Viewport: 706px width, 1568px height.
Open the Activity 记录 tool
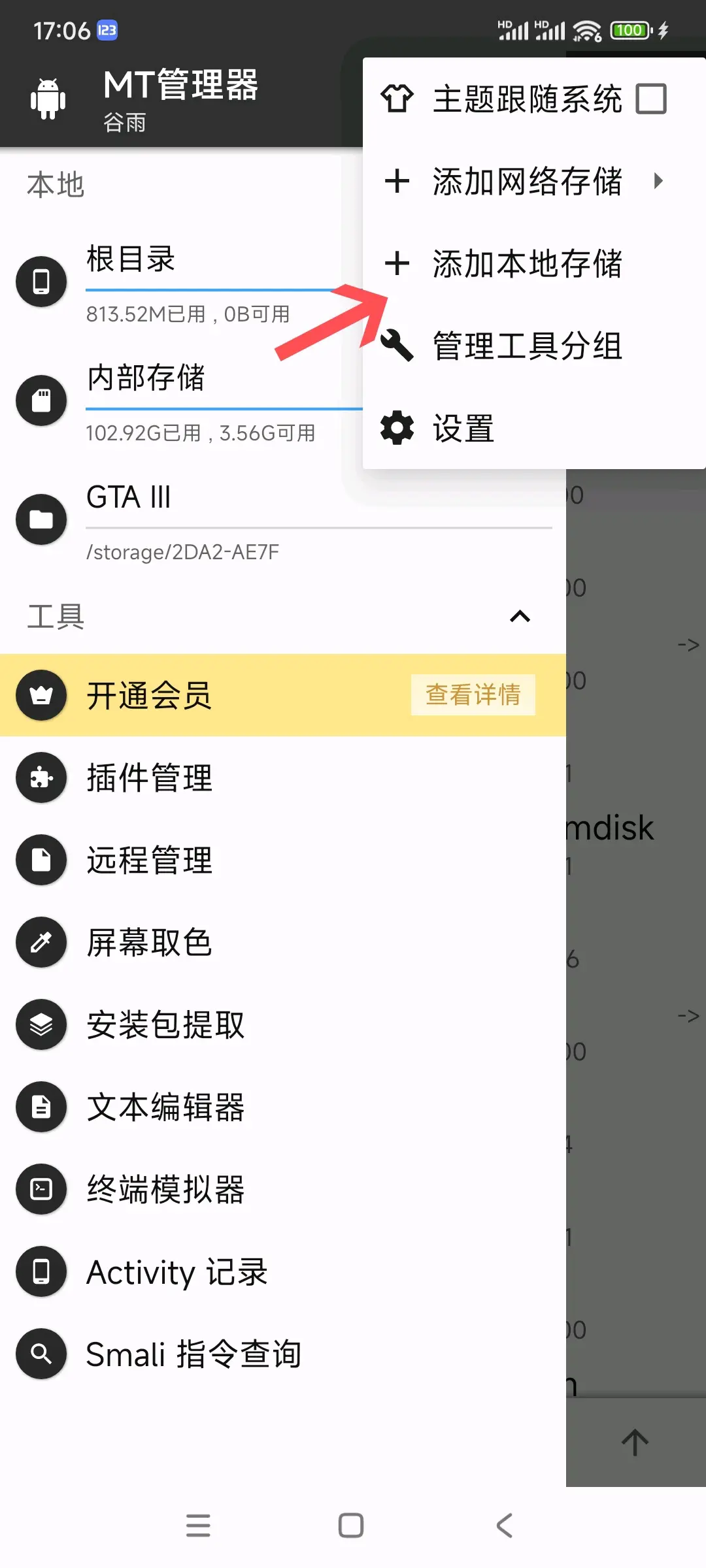click(x=176, y=1271)
